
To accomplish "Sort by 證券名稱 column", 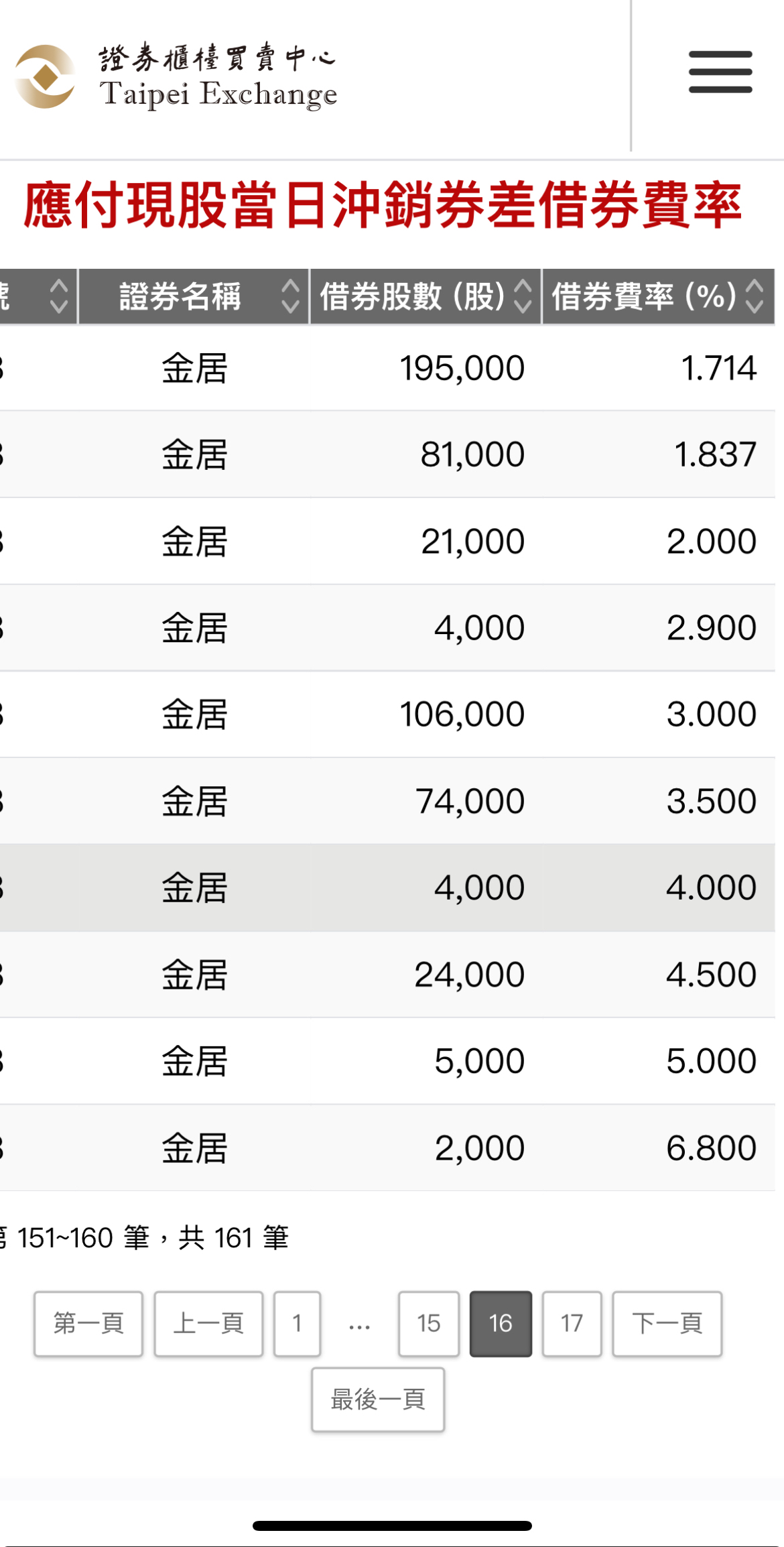I will [194, 296].
